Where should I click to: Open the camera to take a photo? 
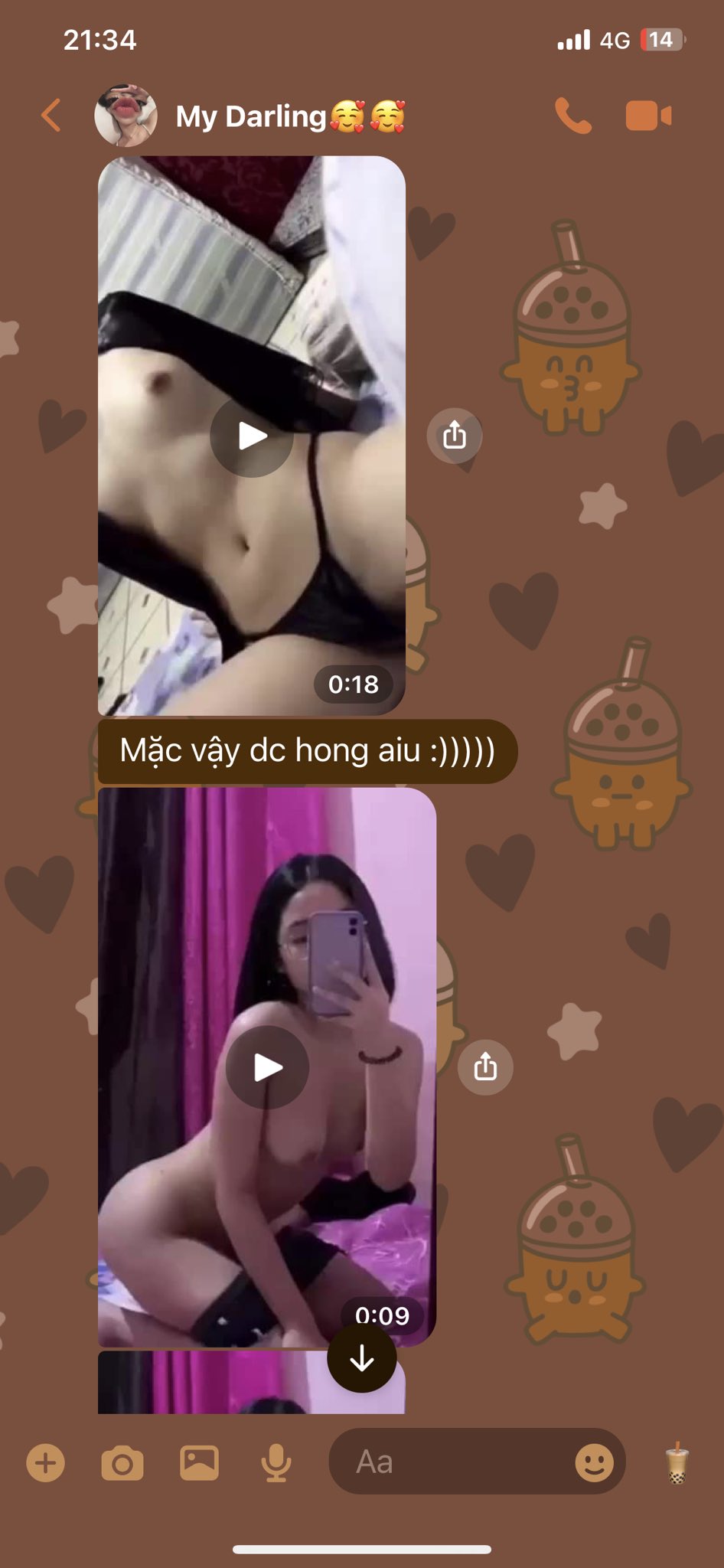point(122,1463)
